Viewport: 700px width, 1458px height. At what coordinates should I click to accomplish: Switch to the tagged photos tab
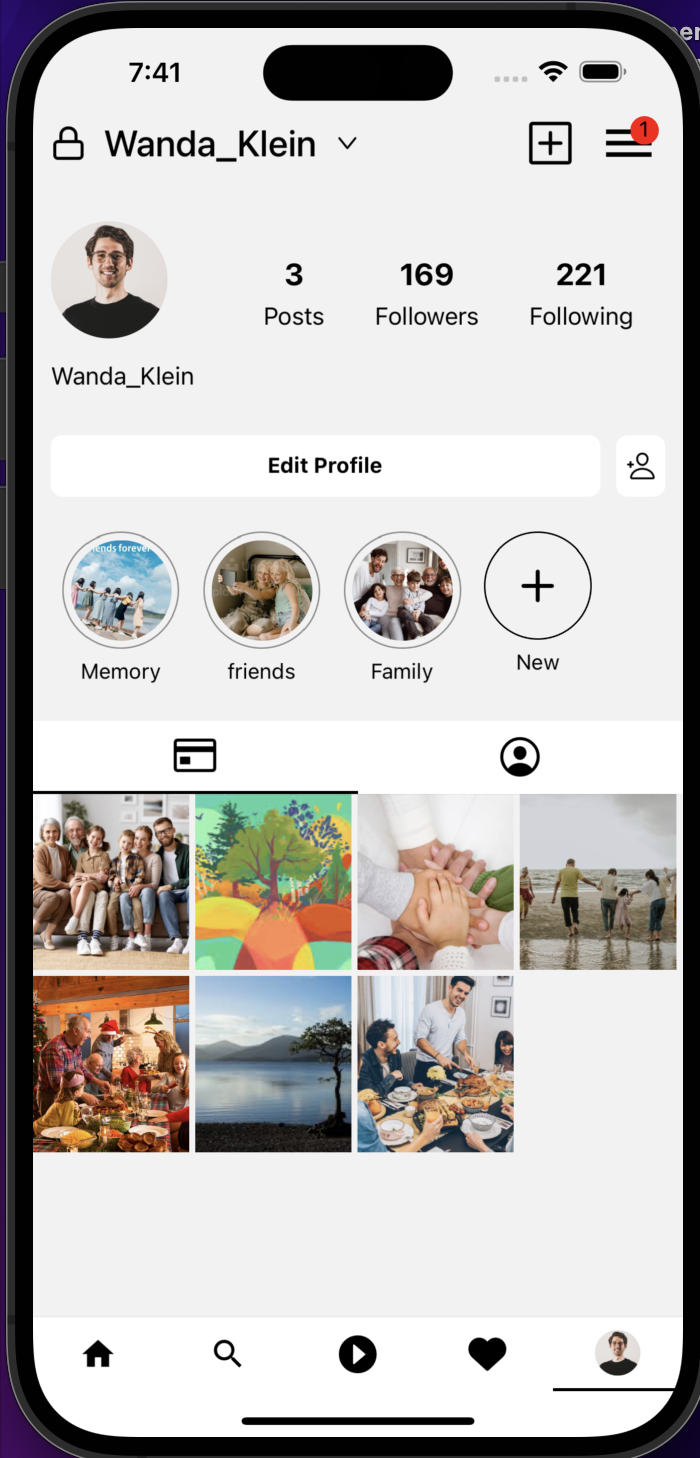pyautogui.click(x=520, y=757)
